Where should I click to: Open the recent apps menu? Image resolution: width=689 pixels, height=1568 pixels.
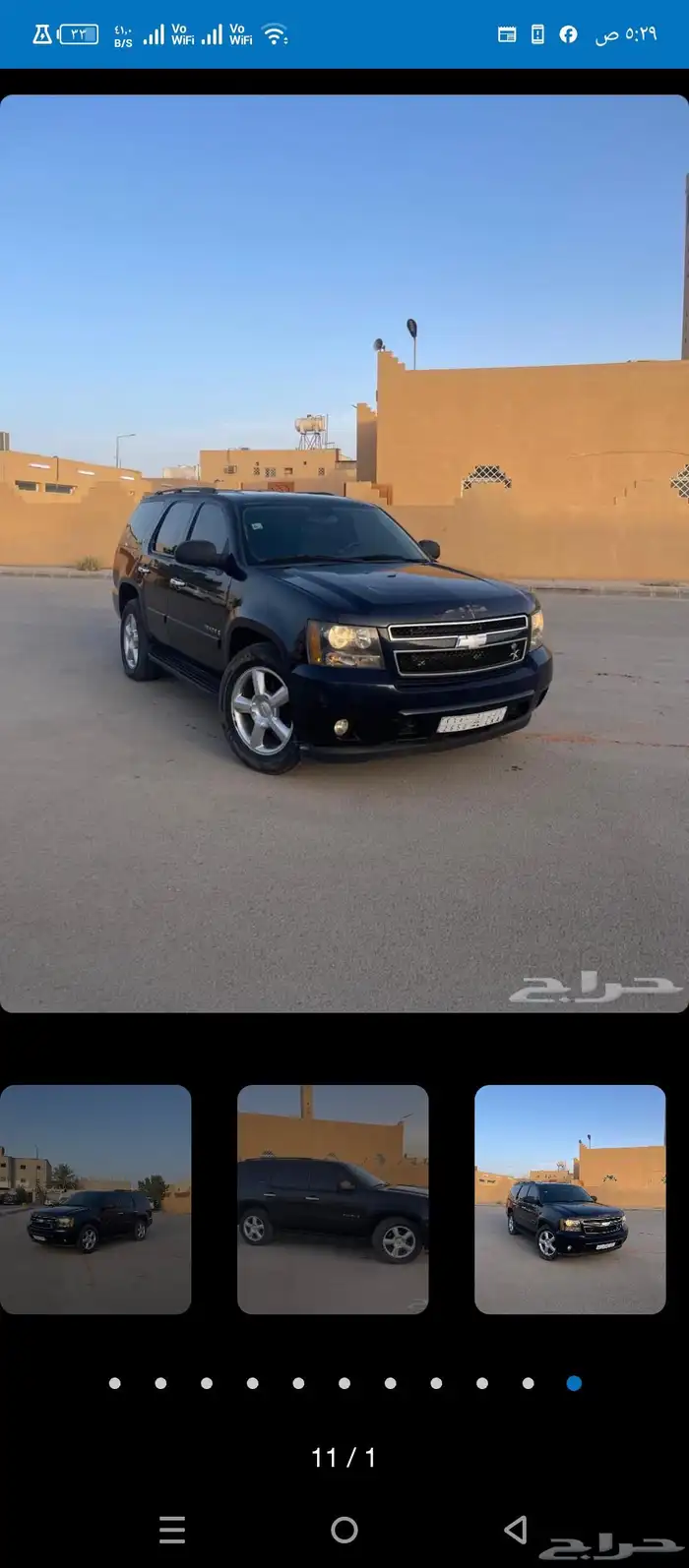[x=172, y=1529]
